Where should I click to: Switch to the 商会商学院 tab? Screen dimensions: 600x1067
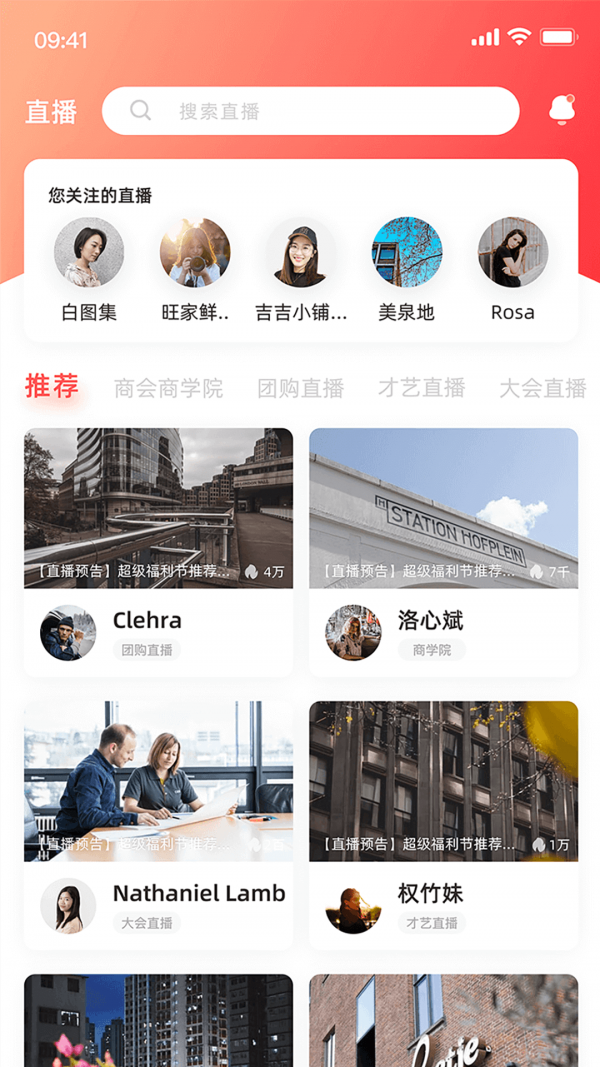168,388
